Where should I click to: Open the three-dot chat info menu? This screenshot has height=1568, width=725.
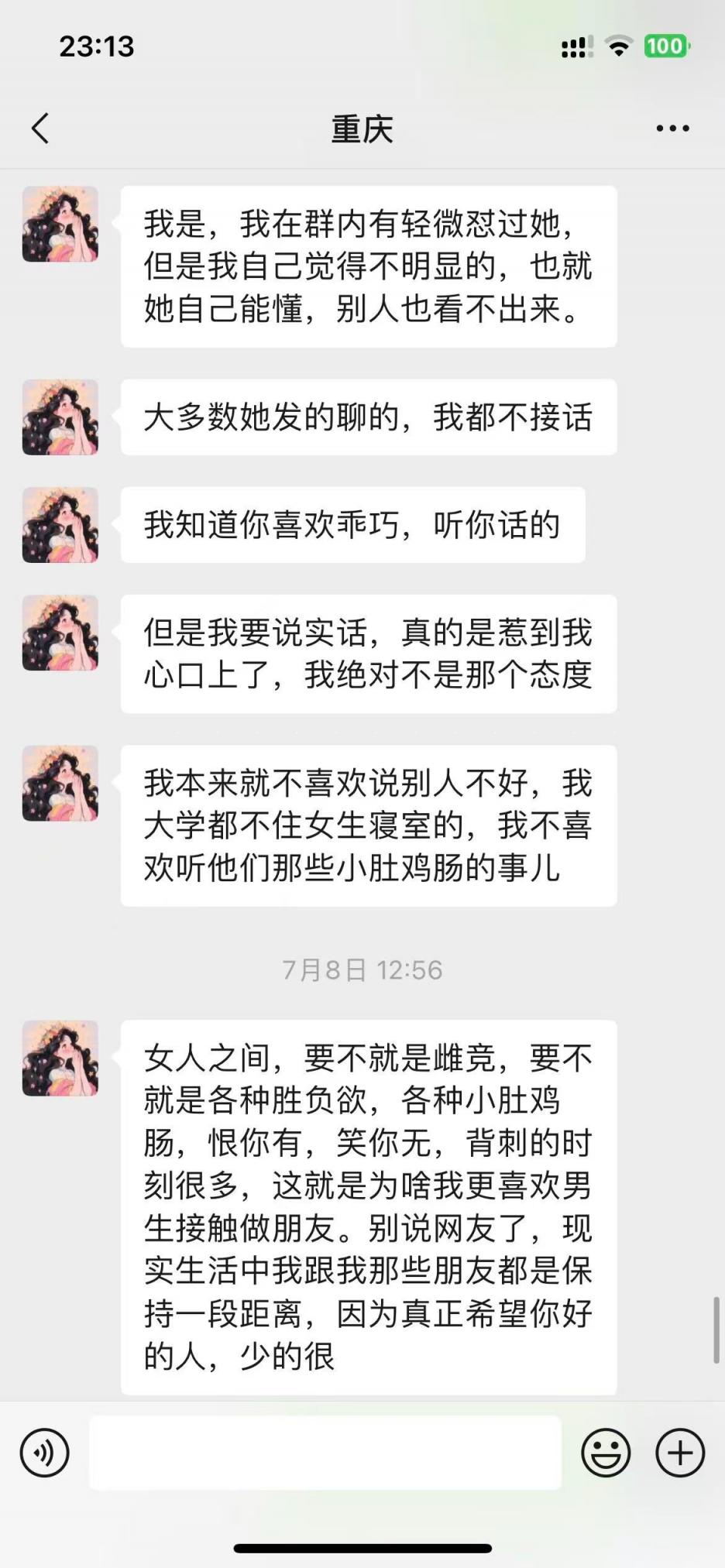coord(672,129)
